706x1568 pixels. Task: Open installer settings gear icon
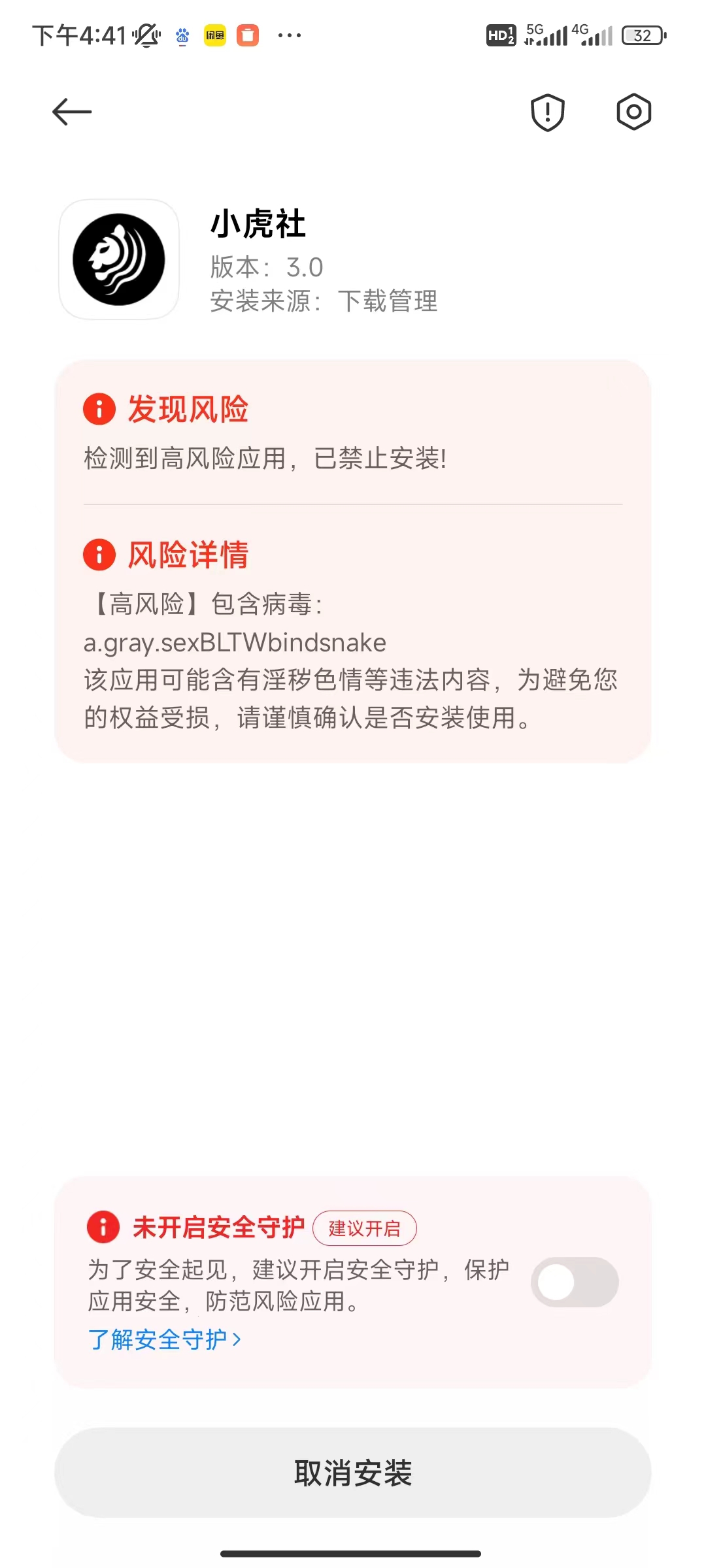tap(633, 112)
